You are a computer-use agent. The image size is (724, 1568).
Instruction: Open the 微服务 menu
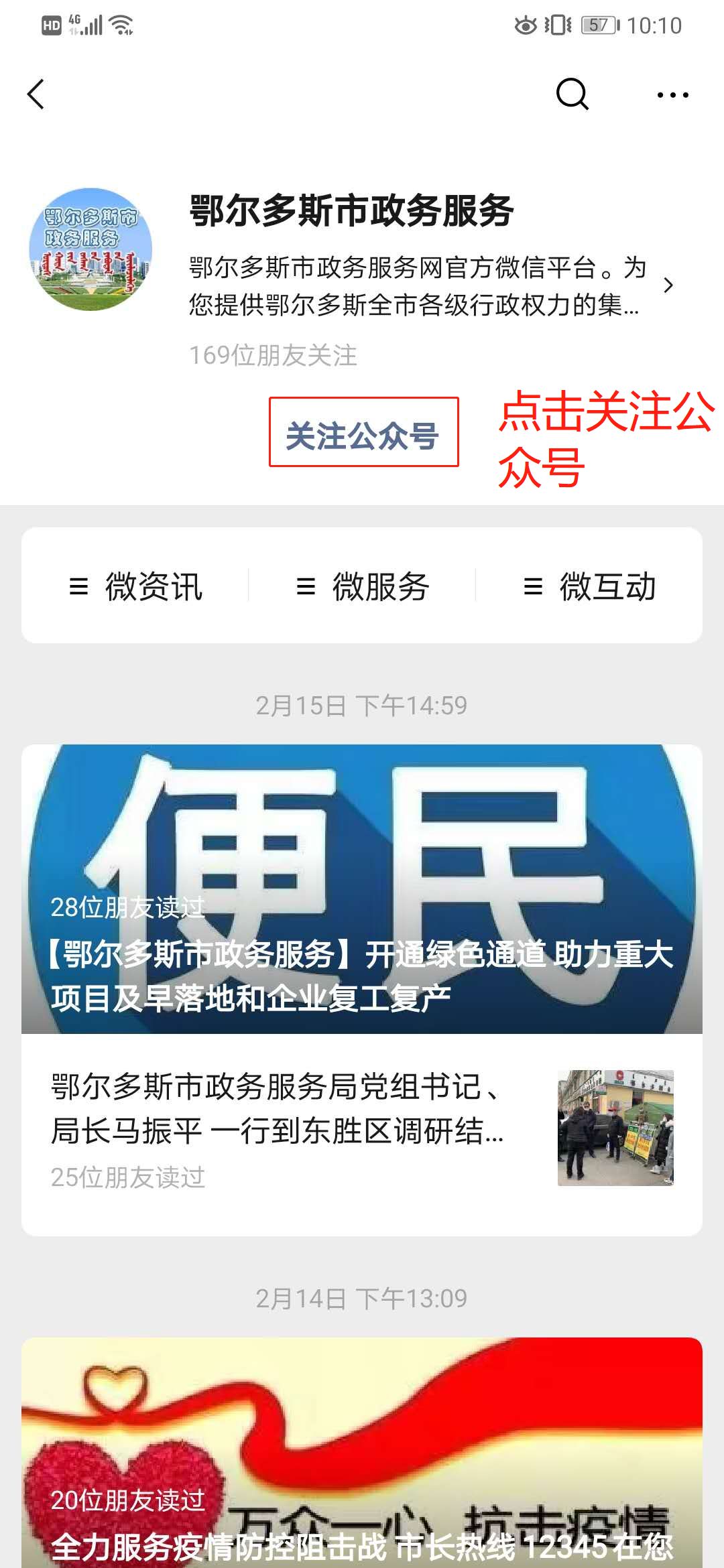[x=363, y=586]
